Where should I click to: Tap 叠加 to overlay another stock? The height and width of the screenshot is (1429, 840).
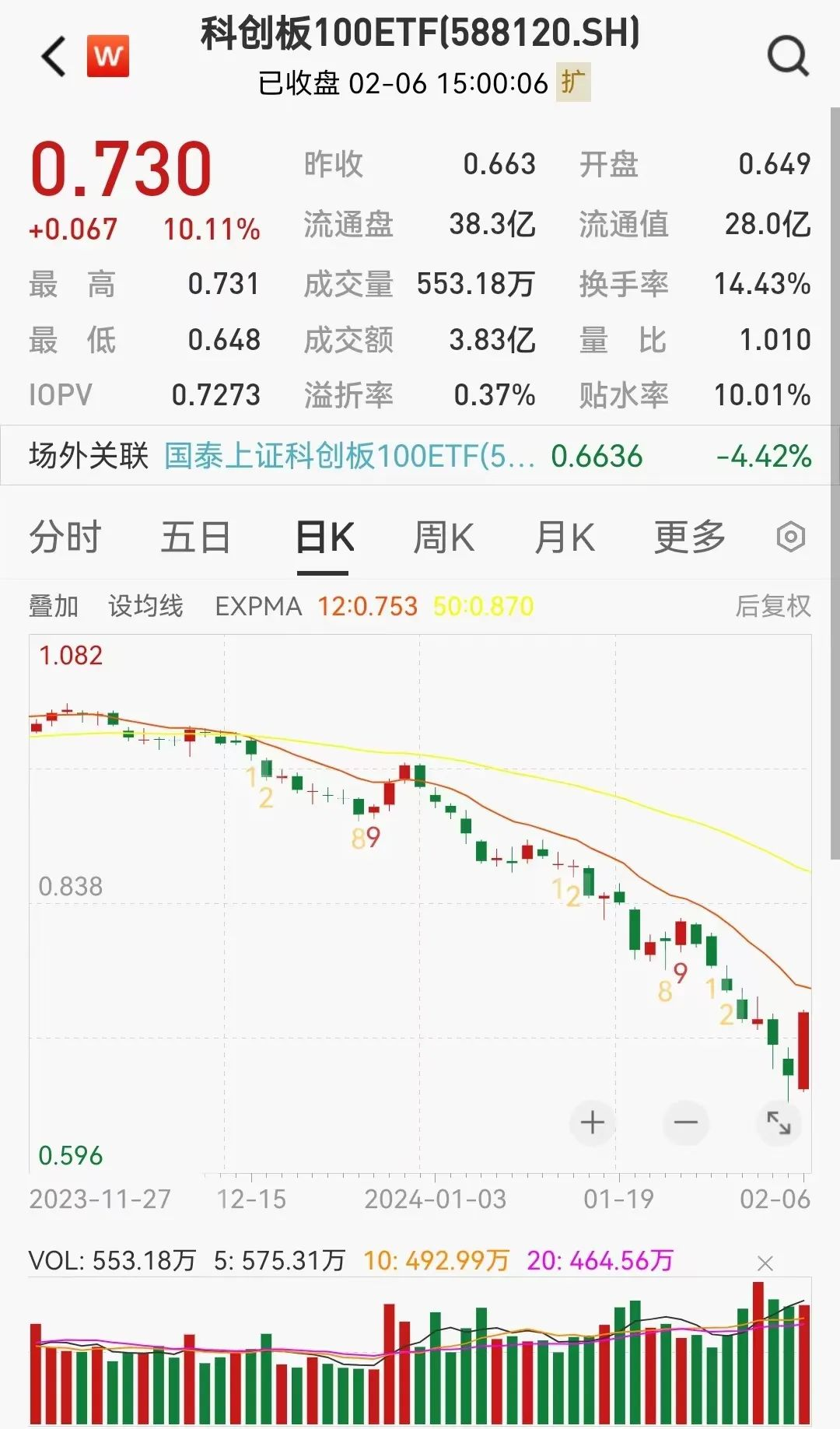tap(54, 606)
